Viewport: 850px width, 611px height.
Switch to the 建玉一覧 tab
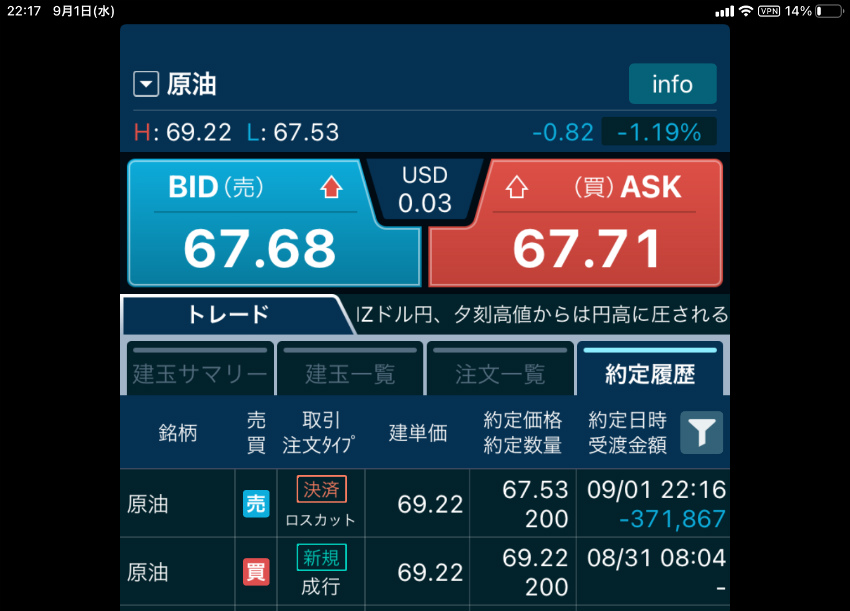pos(350,370)
